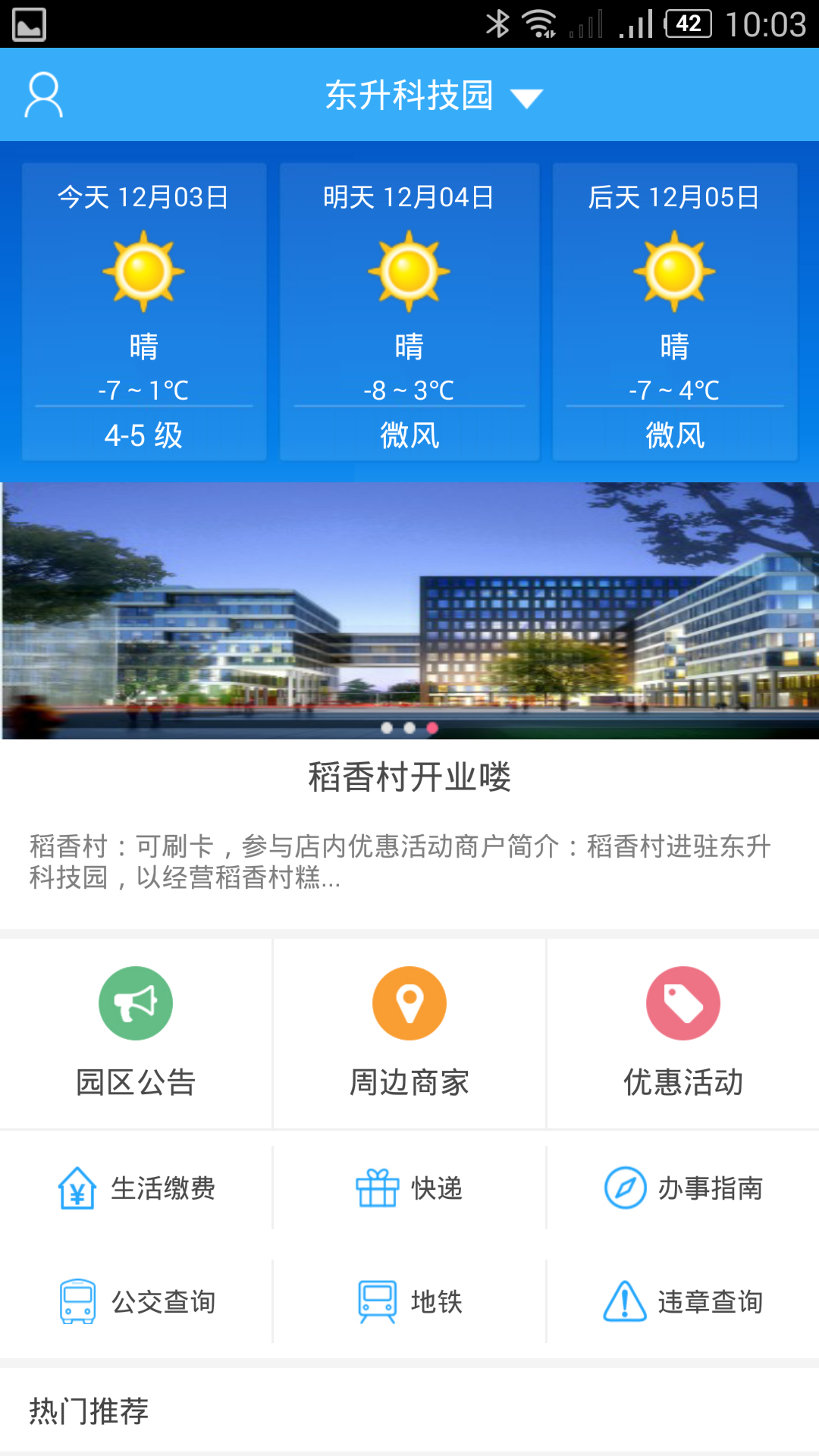The height and width of the screenshot is (1456, 819).
Task: Tap the Bluetooth status bar icon
Action: tap(498, 23)
